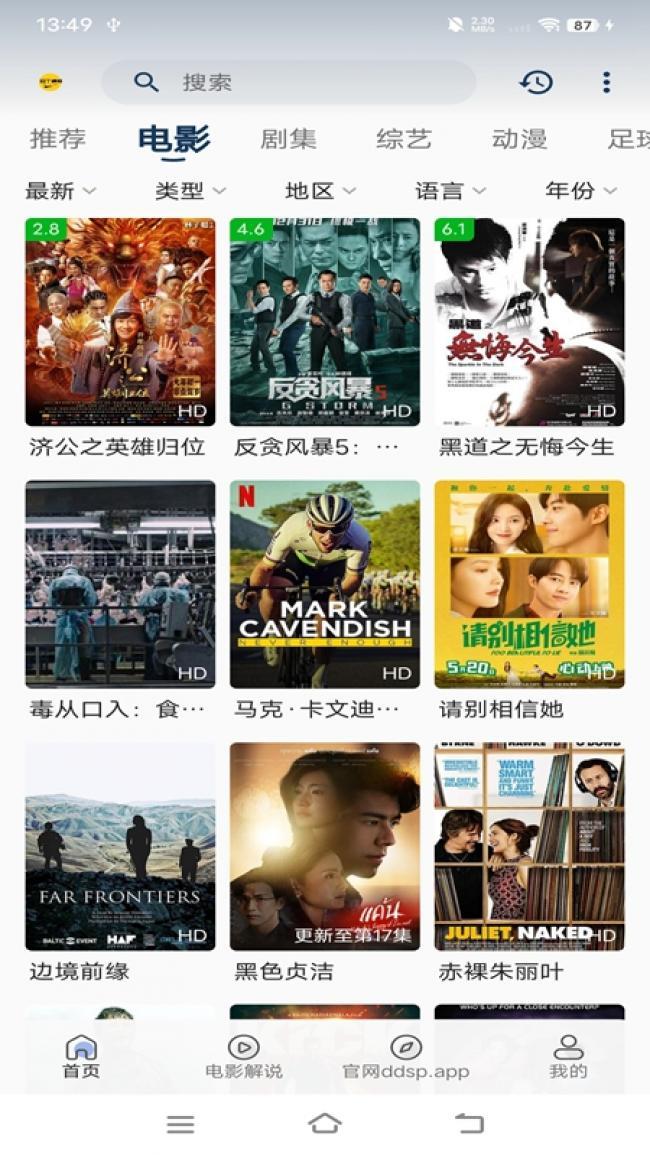Viewport: 650px width, 1155px height.
Task: Go to the 电影解说 bottom tab
Action: pos(244,1057)
